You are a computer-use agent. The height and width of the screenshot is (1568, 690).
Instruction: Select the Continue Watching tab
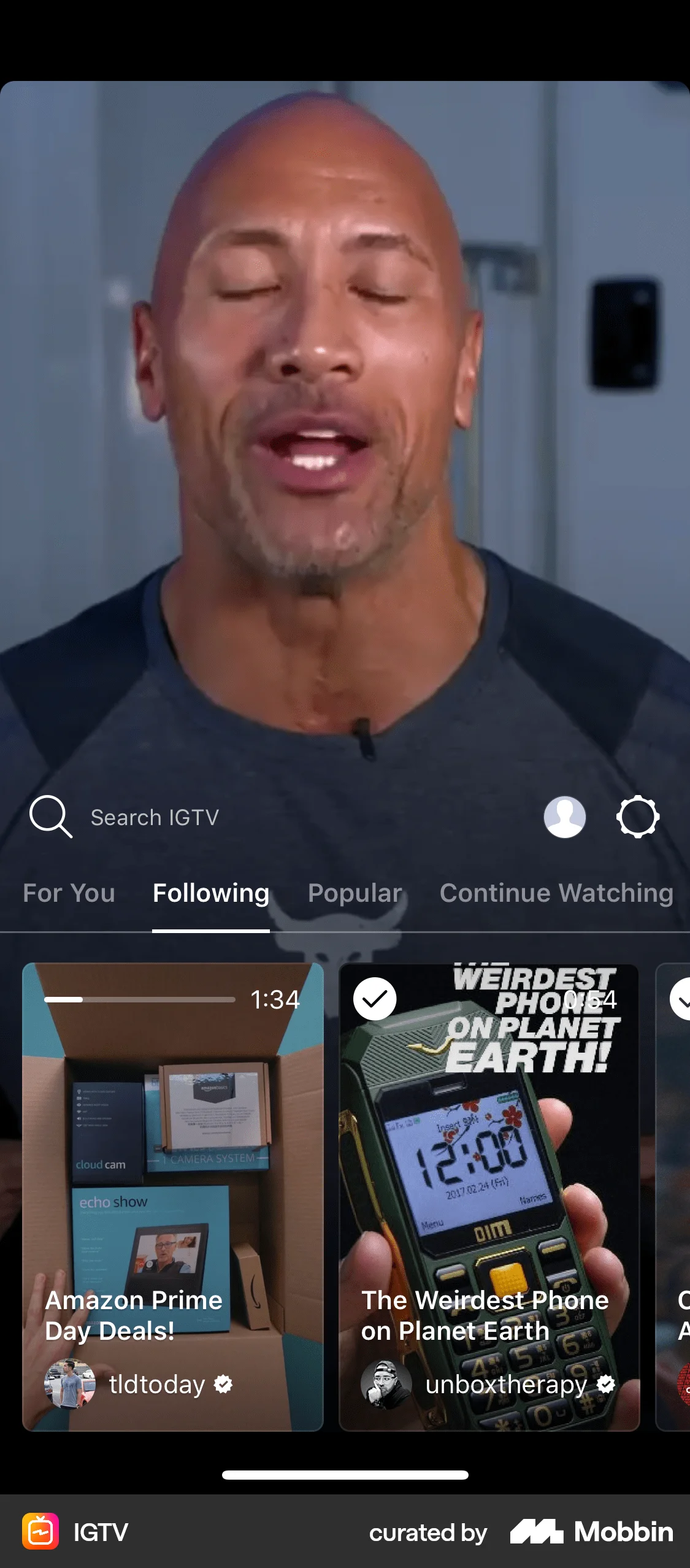tap(557, 893)
